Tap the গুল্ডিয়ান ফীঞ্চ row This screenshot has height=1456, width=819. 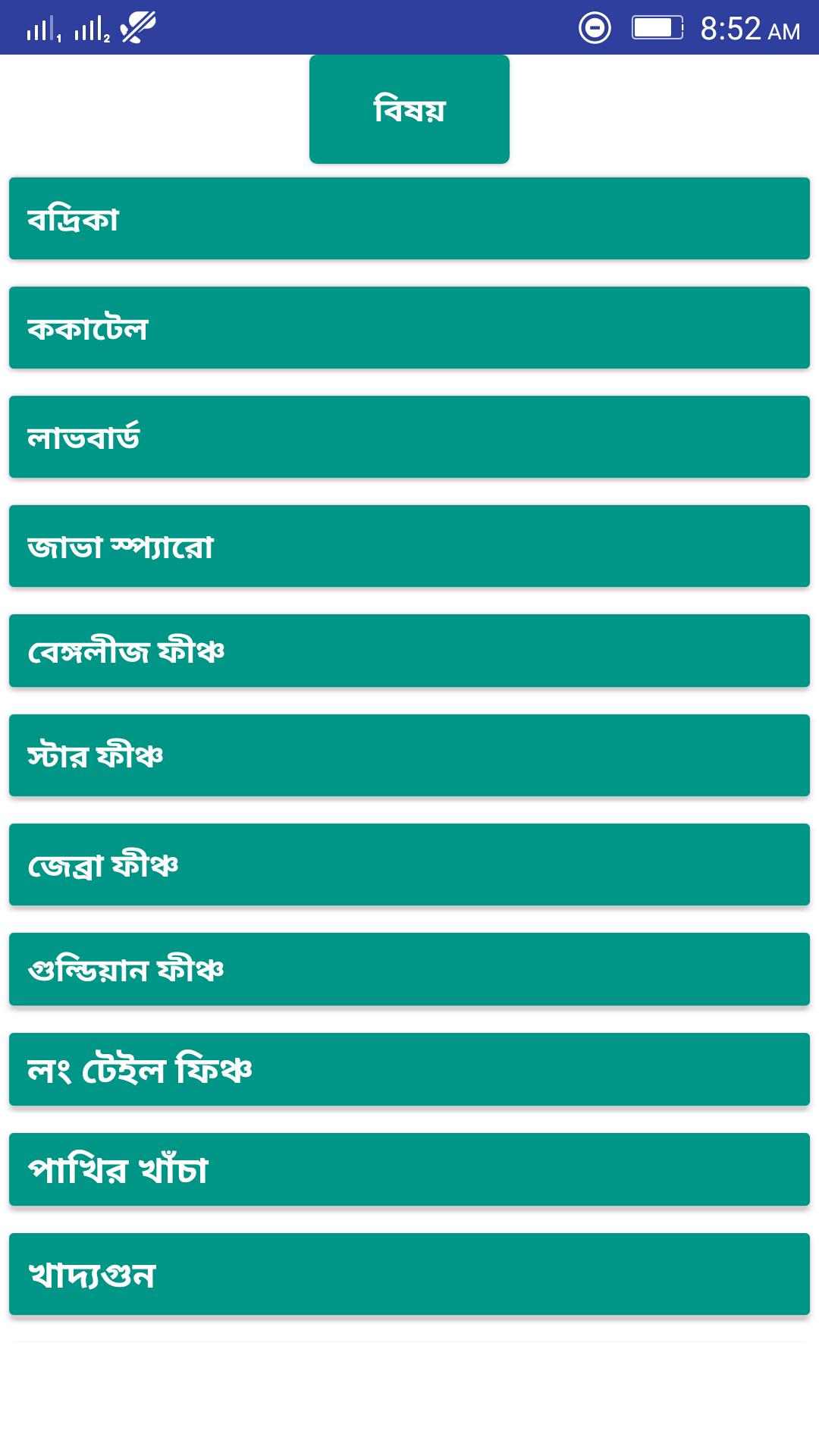[x=409, y=969]
